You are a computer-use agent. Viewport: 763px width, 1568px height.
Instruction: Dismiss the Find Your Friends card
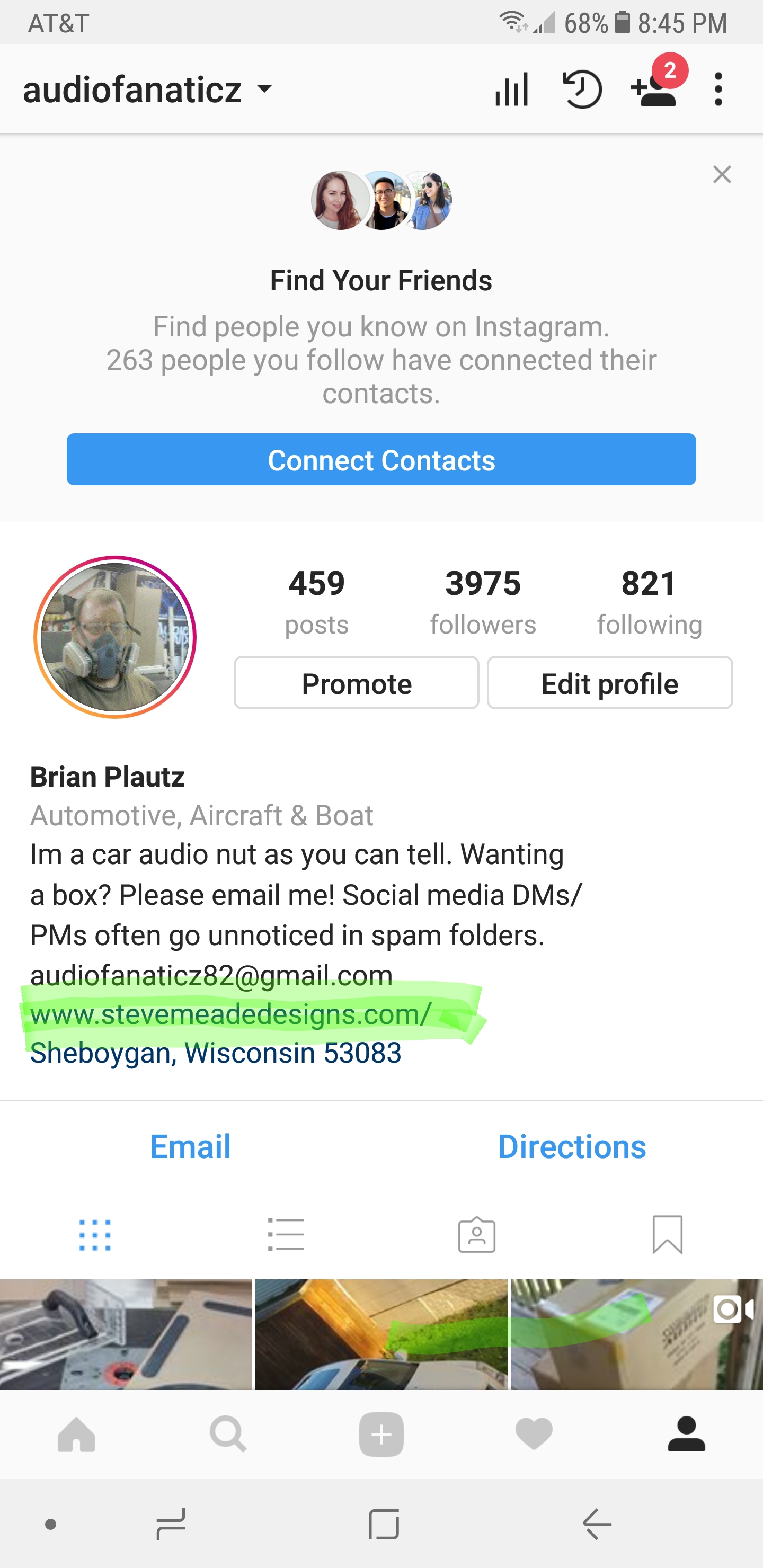(x=722, y=175)
